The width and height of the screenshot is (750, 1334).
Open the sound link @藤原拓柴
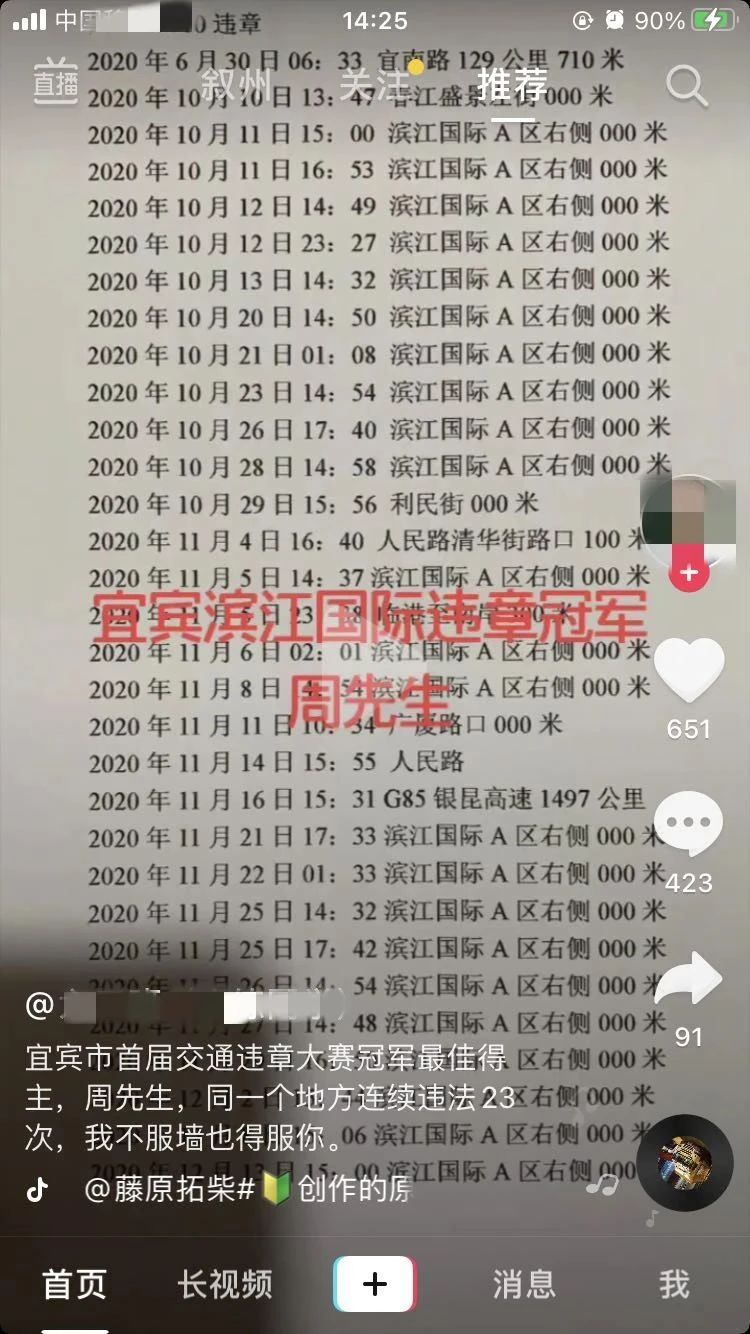[248, 1189]
